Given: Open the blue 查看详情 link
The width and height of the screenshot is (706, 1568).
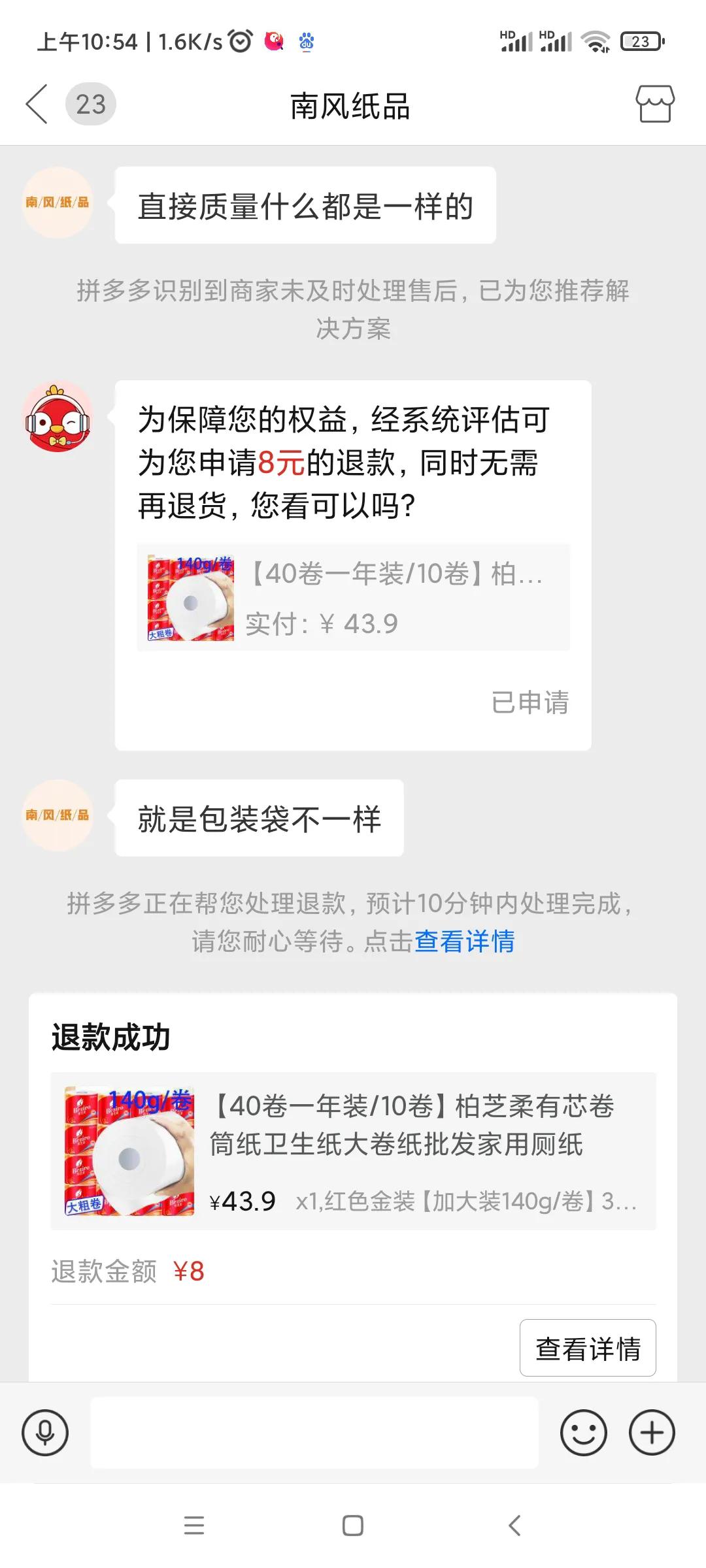Looking at the screenshot, I should [465, 941].
